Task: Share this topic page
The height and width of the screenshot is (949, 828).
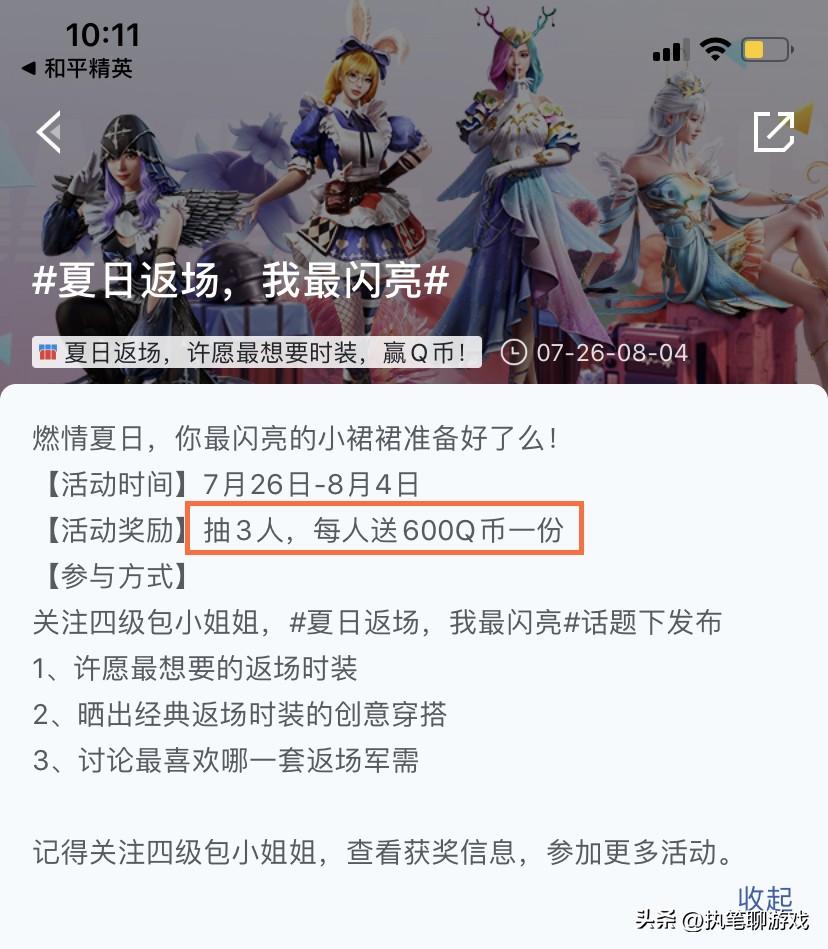Action: pyautogui.click(x=773, y=132)
